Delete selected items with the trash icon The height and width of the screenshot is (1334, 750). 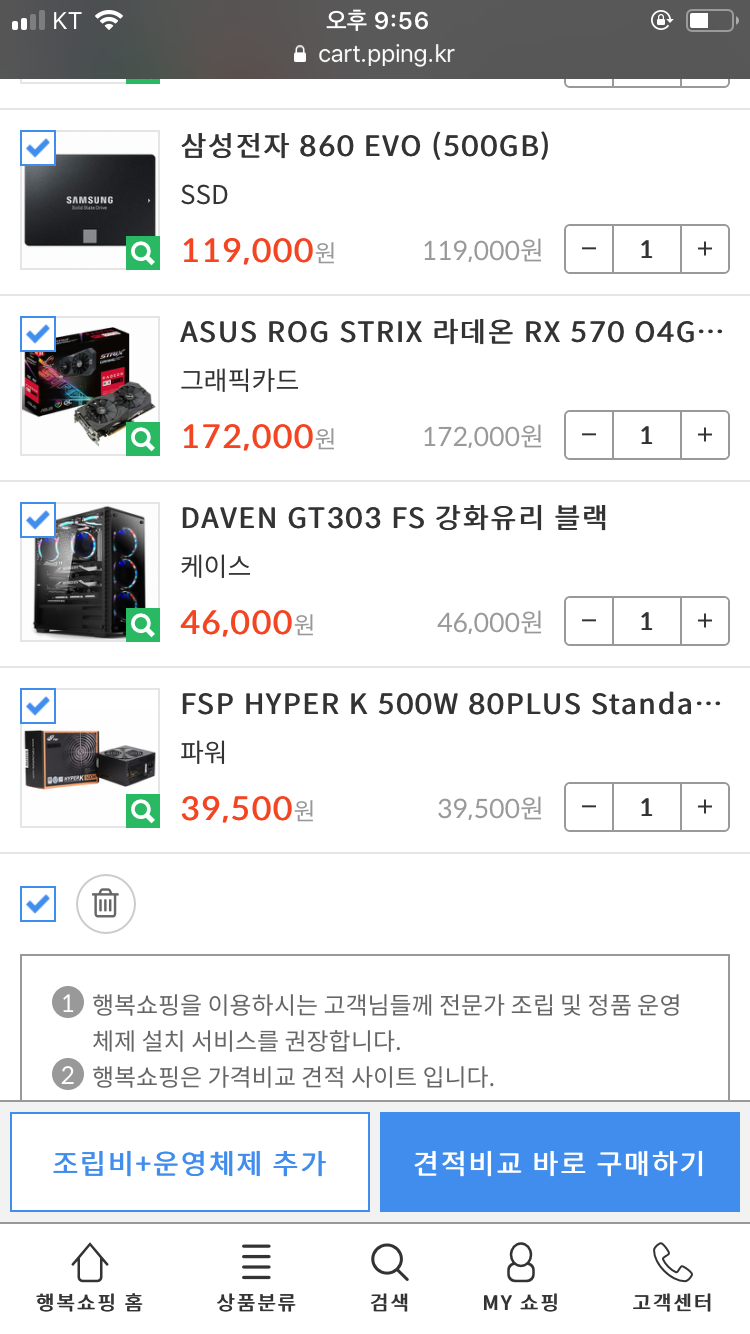click(106, 904)
